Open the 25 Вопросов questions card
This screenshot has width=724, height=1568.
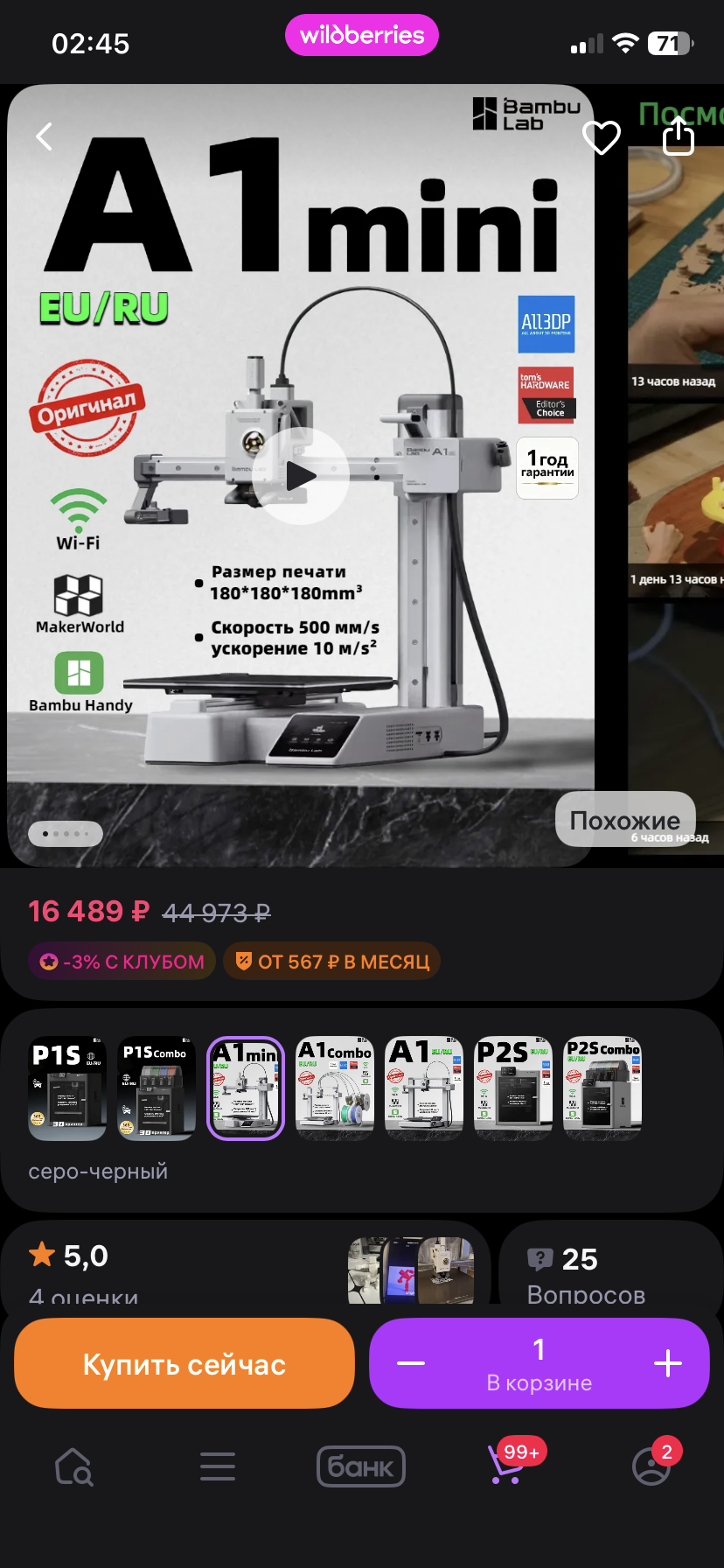tap(603, 1273)
